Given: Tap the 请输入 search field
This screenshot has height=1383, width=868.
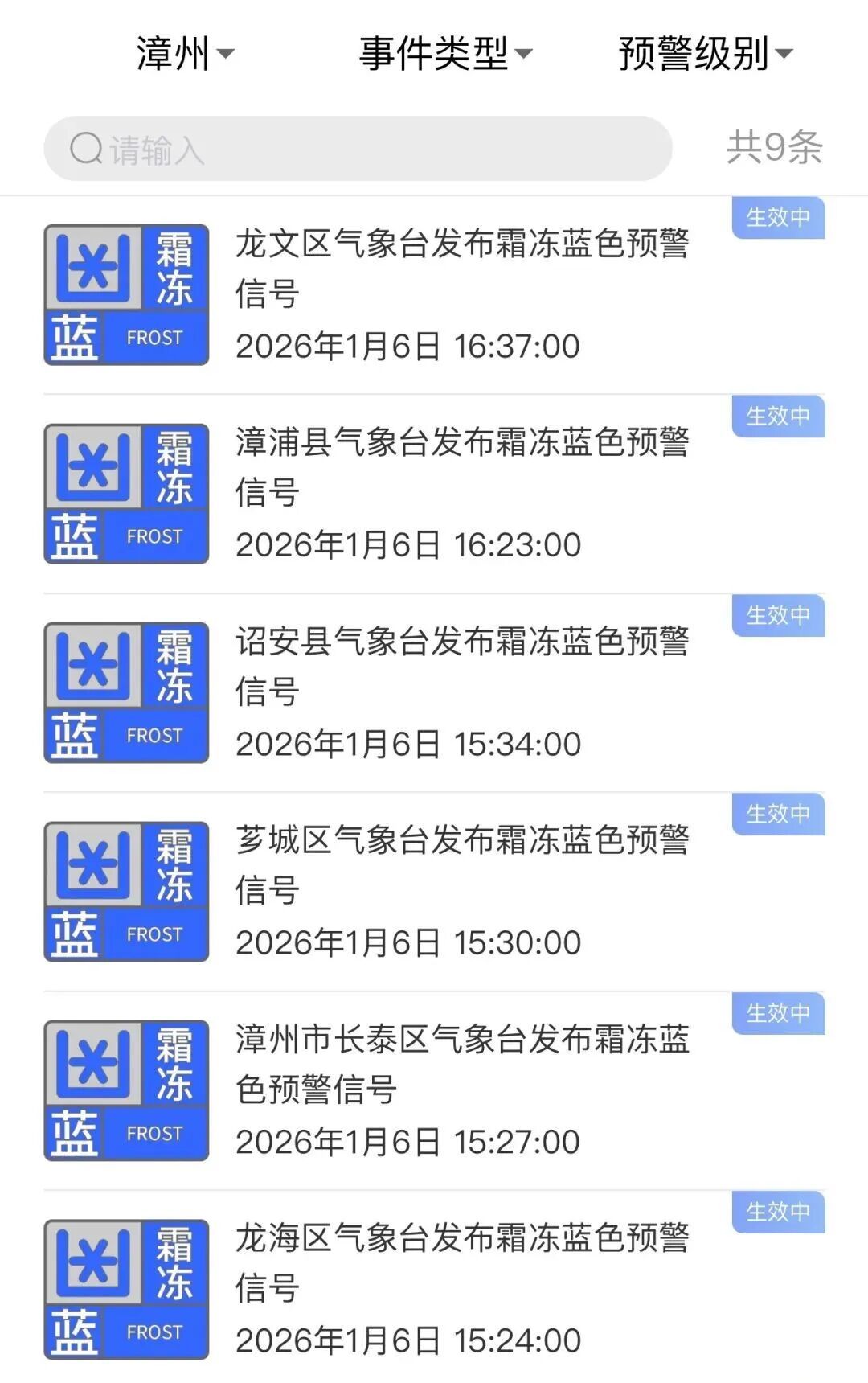Looking at the screenshot, I should [358, 149].
